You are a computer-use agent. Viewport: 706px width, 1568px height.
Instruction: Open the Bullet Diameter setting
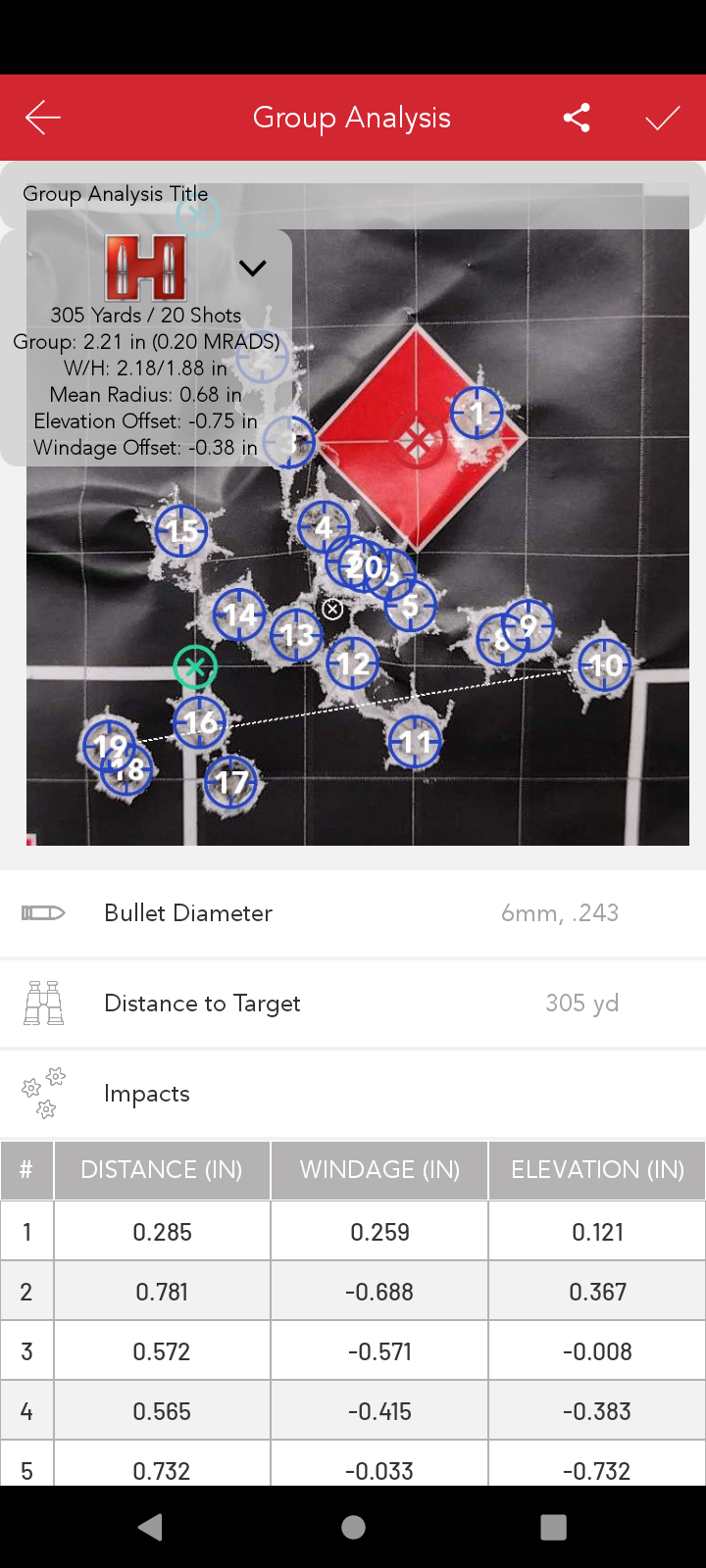[x=353, y=913]
